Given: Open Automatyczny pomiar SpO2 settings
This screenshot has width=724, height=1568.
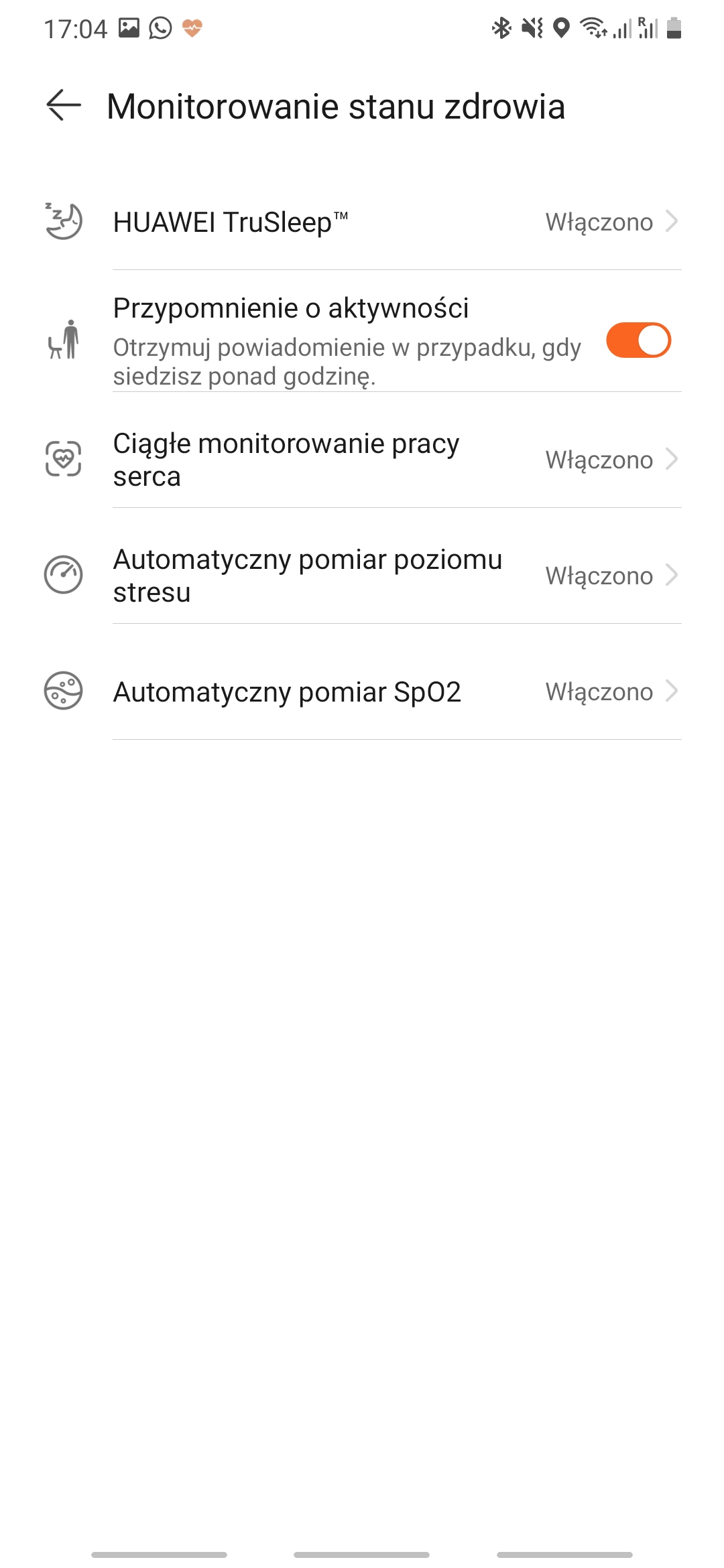Looking at the screenshot, I should pos(362,692).
